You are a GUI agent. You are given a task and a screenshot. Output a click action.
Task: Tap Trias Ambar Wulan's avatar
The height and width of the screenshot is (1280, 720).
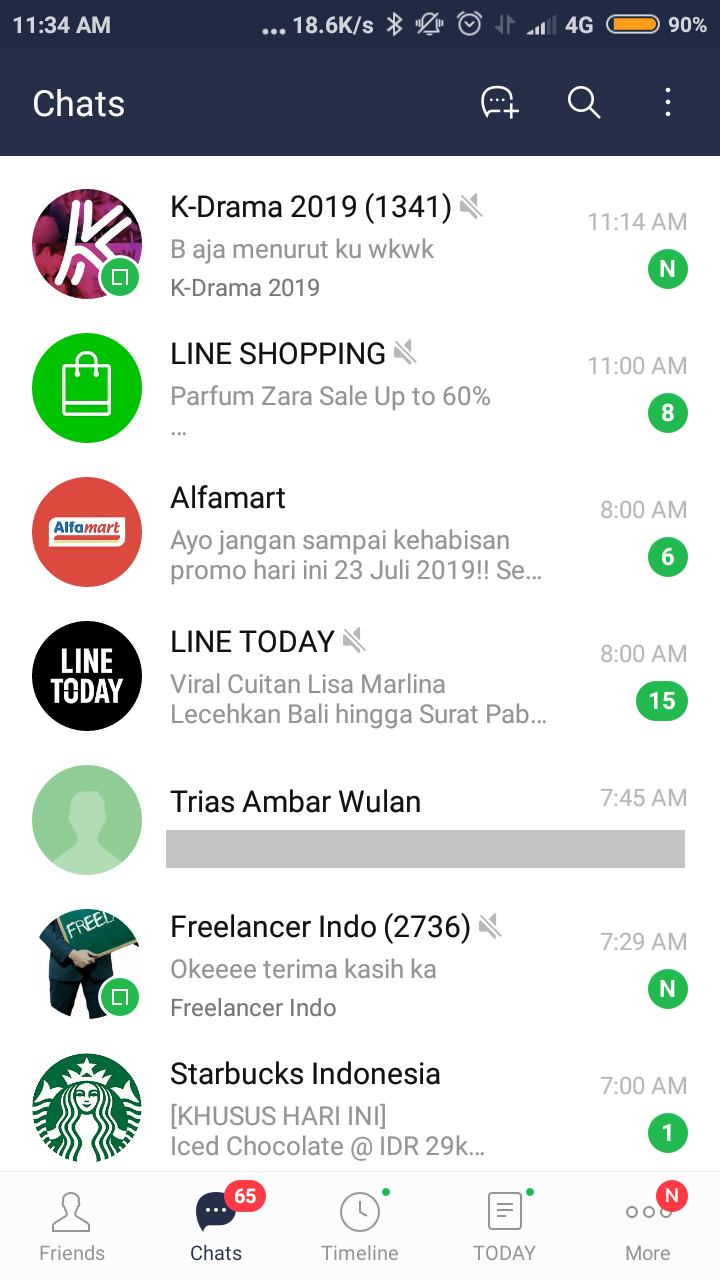click(87, 820)
